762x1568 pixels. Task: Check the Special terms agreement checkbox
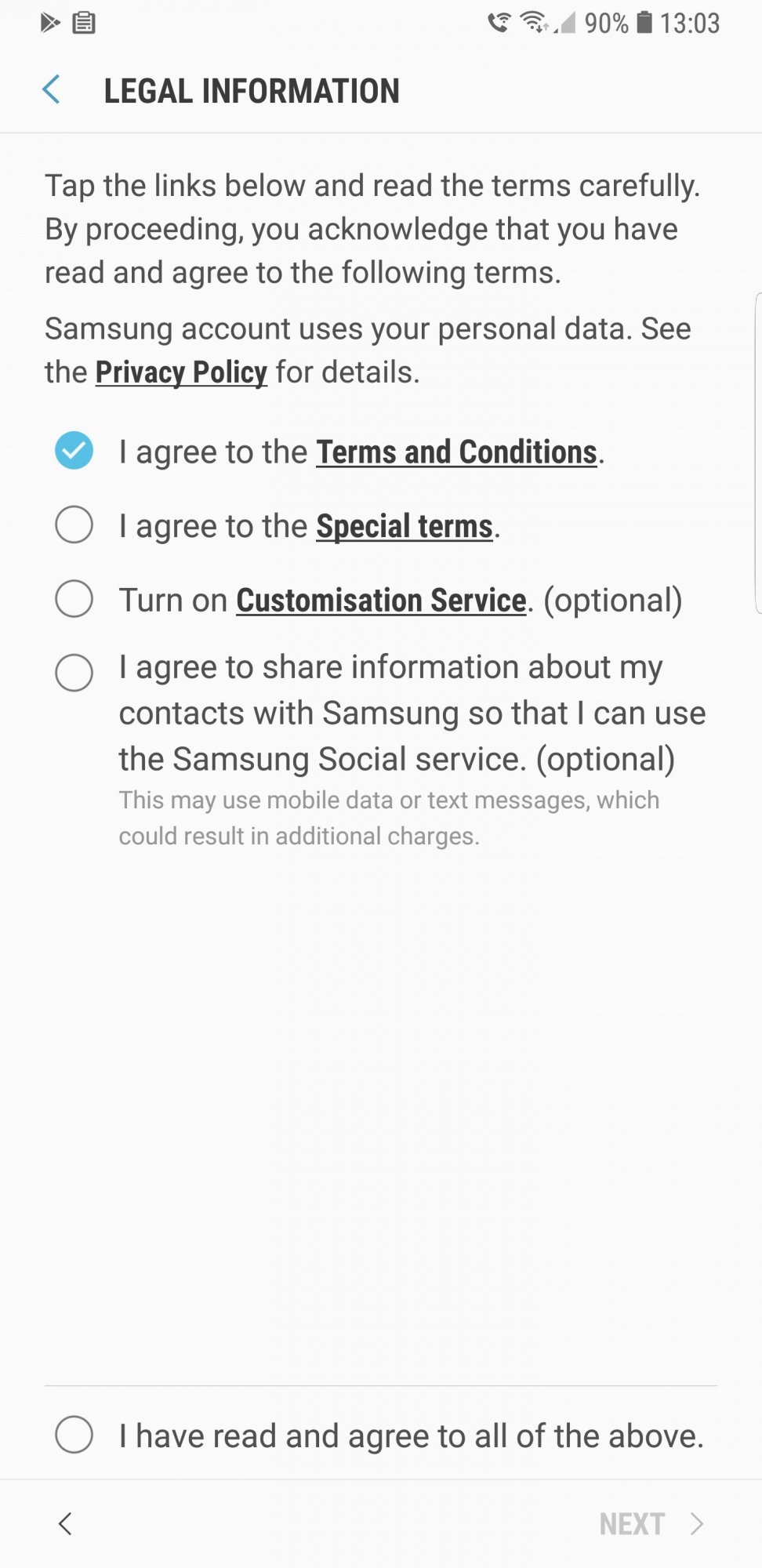click(x=74, y=524)
